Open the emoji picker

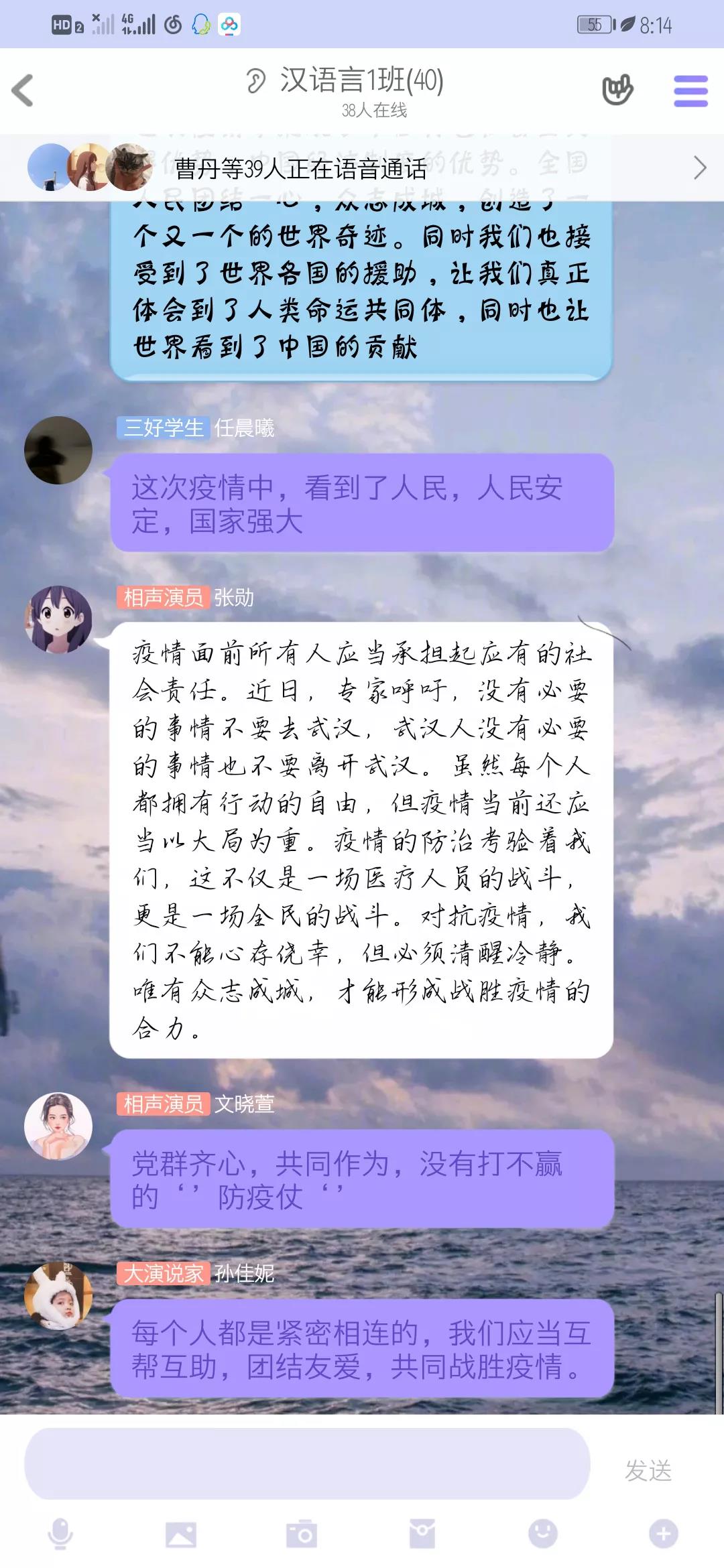click(x=542, y=1534)
